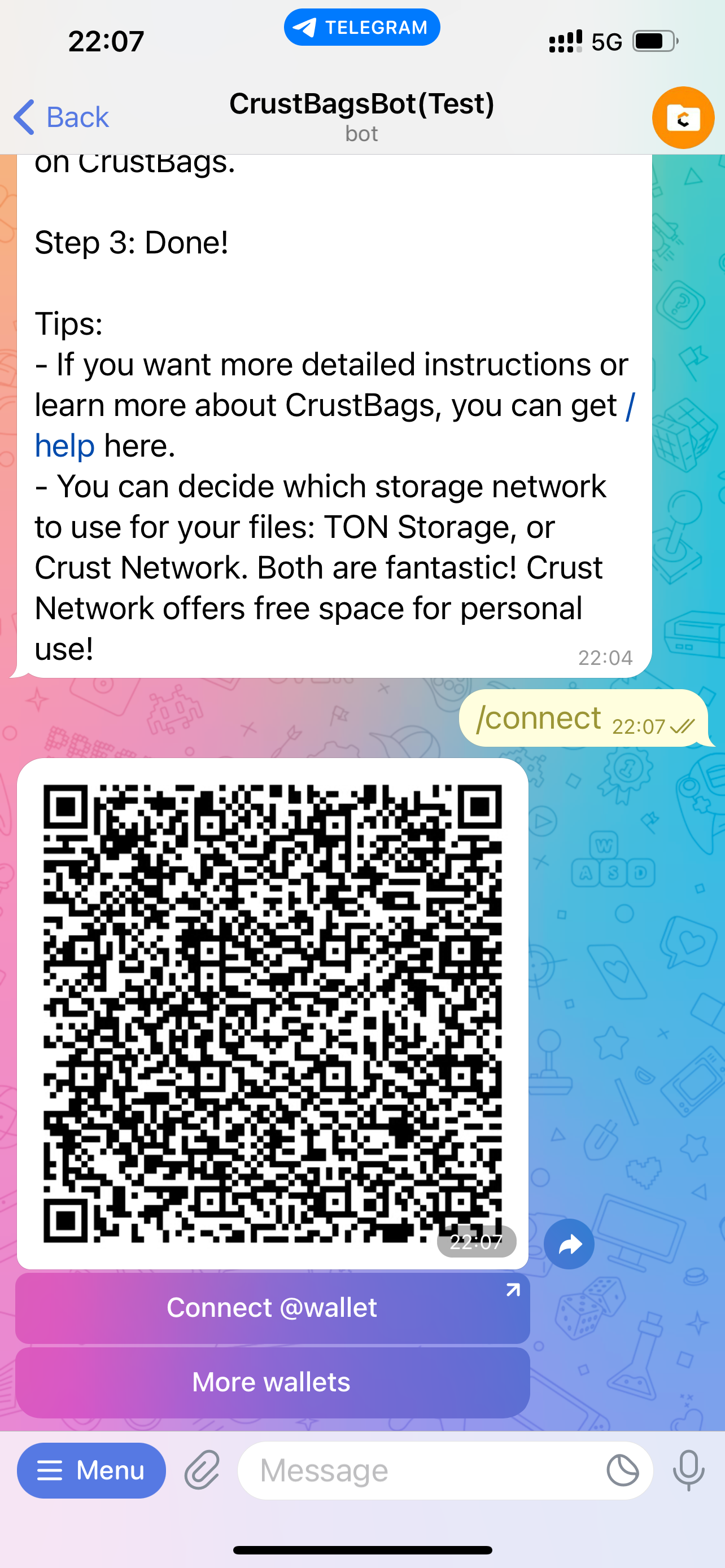
Task: Open the CrustBagsBot(Test) chat info header
Action: pyautogui.click(x=361, y=116)
